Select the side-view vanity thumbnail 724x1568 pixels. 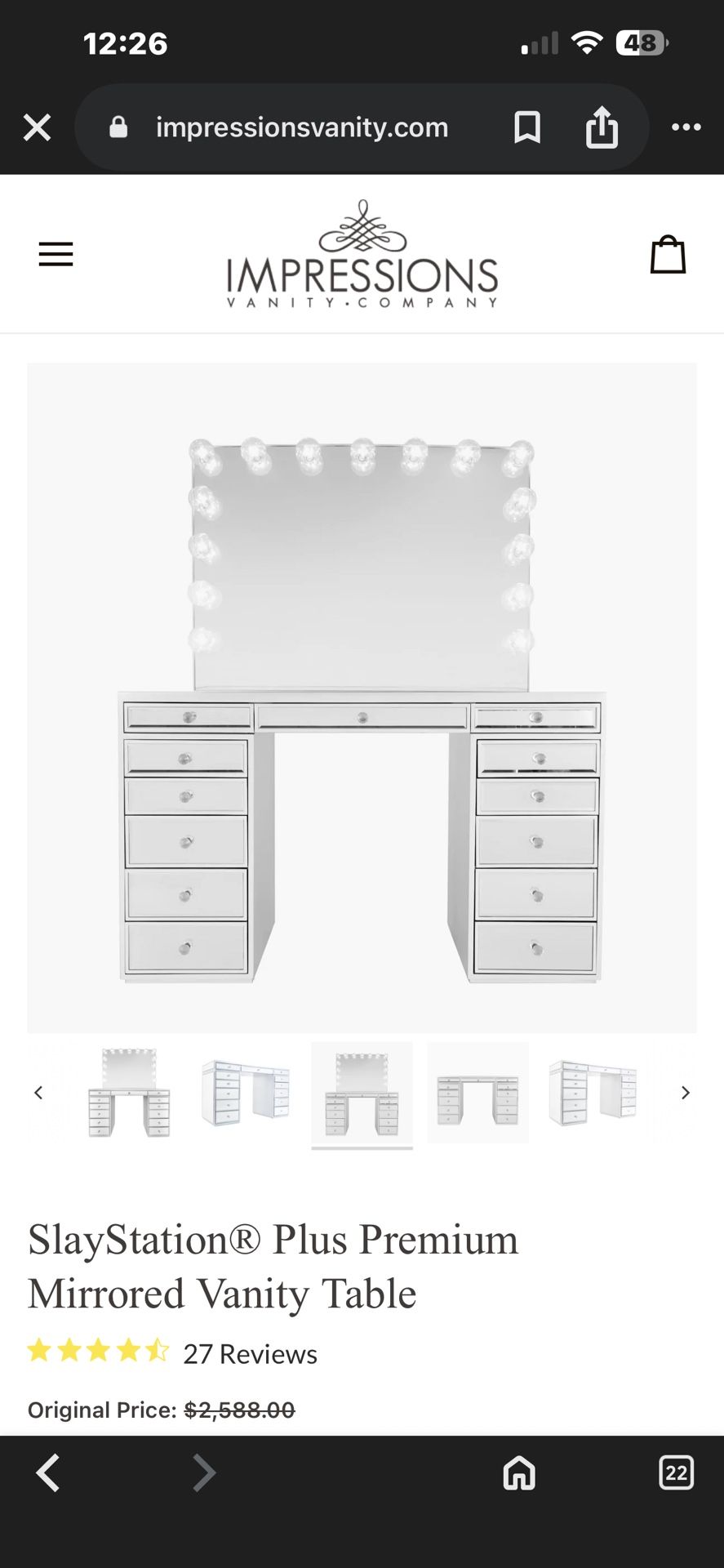246,1092
